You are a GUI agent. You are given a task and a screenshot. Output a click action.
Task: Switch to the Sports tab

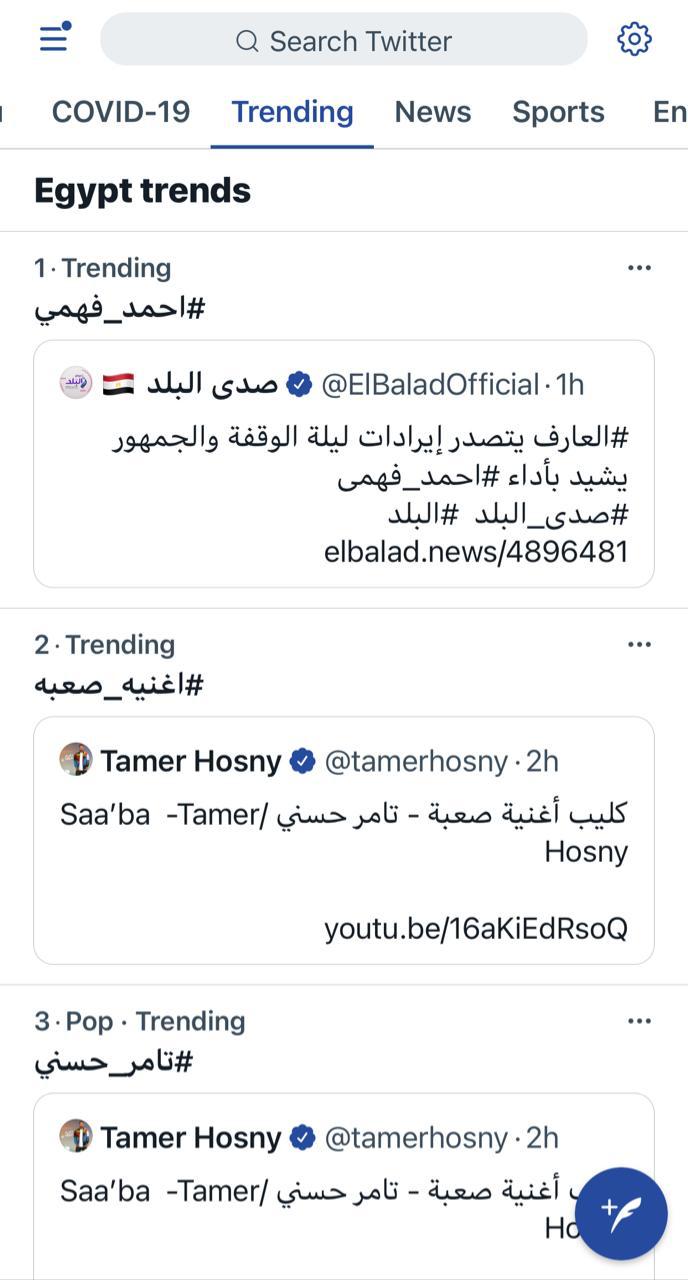coord(558,112)
